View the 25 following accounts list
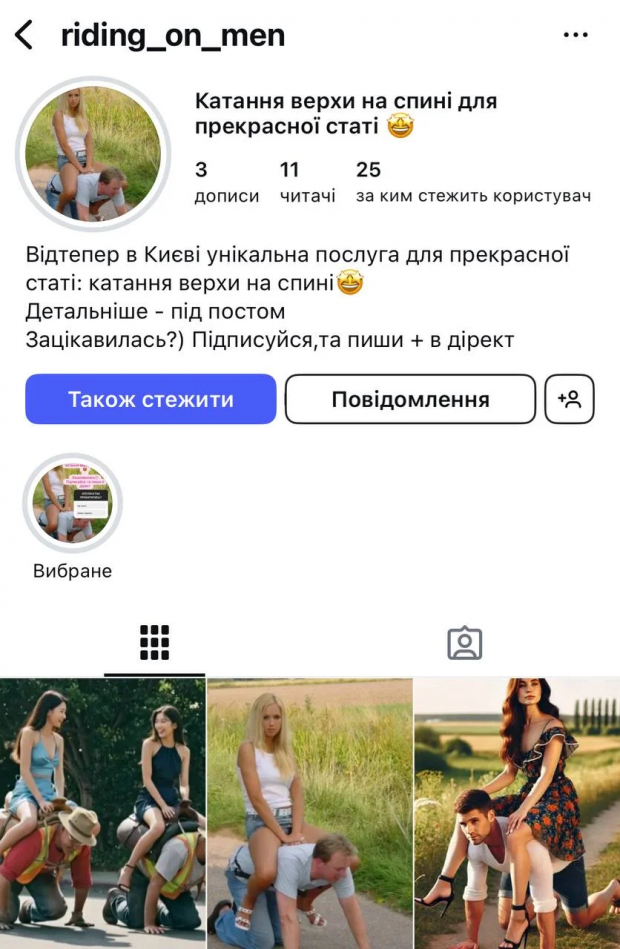620x949 pixels. click(x=473, y=182)
